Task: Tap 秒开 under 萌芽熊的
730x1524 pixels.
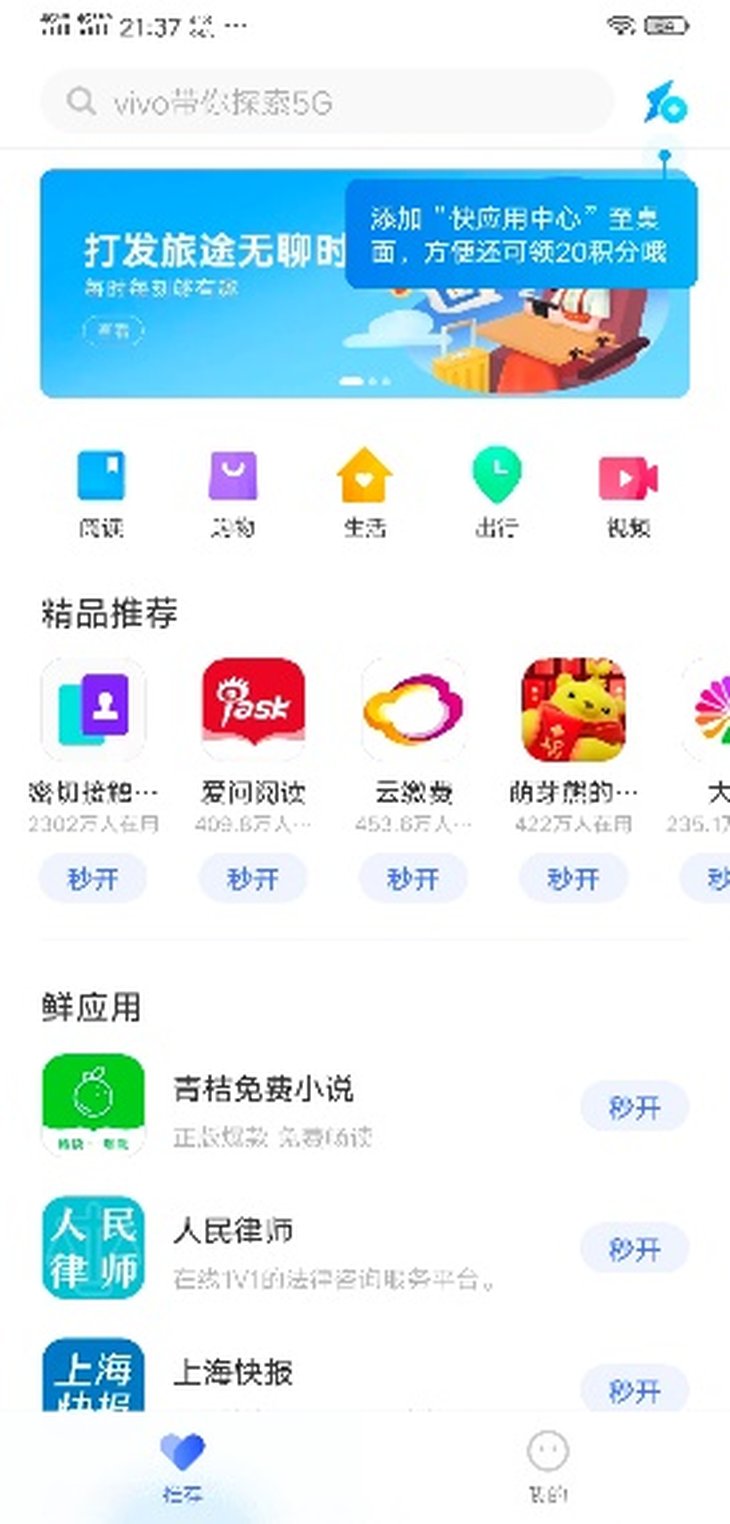Action: coord(573,879)
